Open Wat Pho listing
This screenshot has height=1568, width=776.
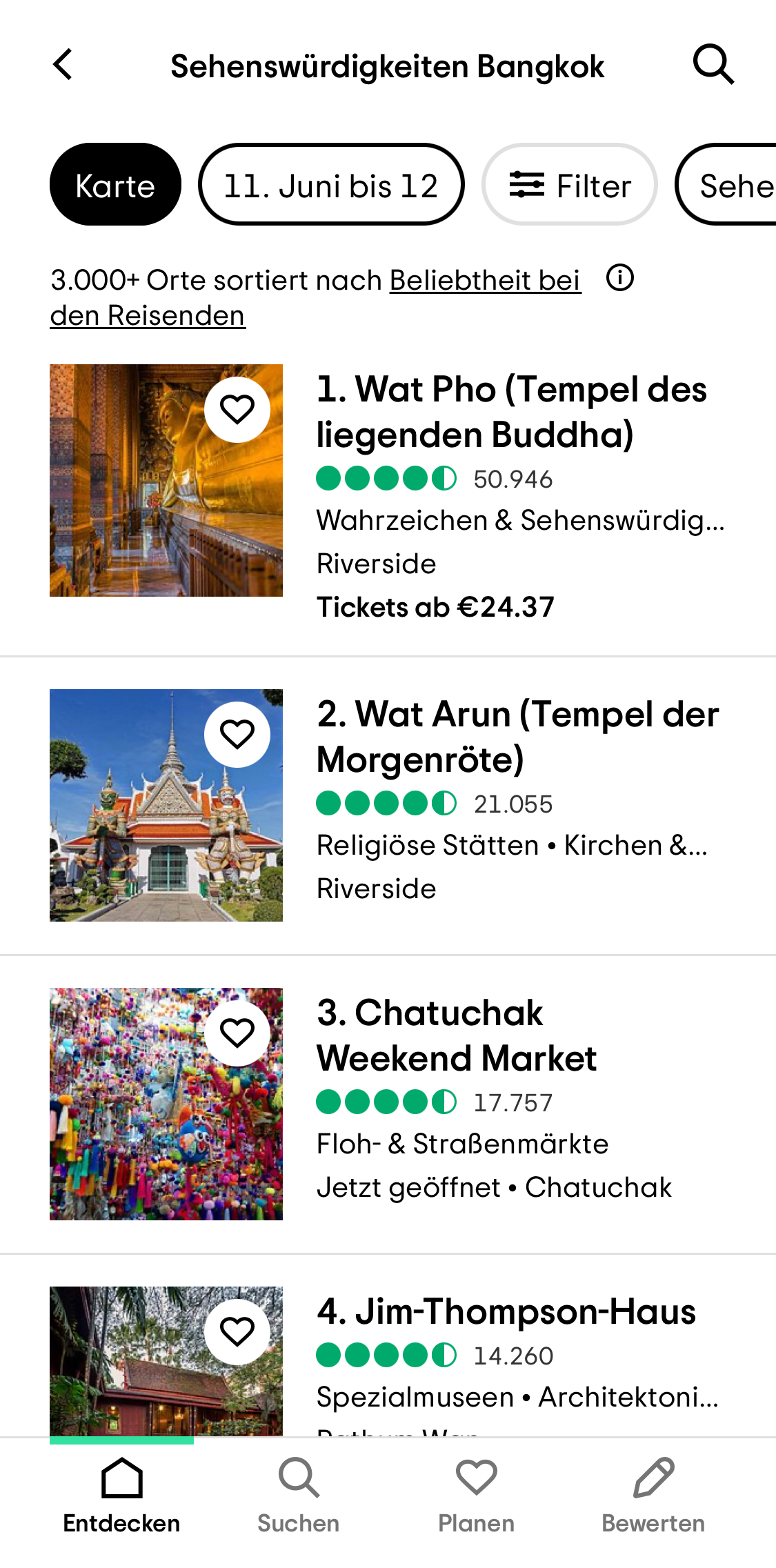pos(511,412)
